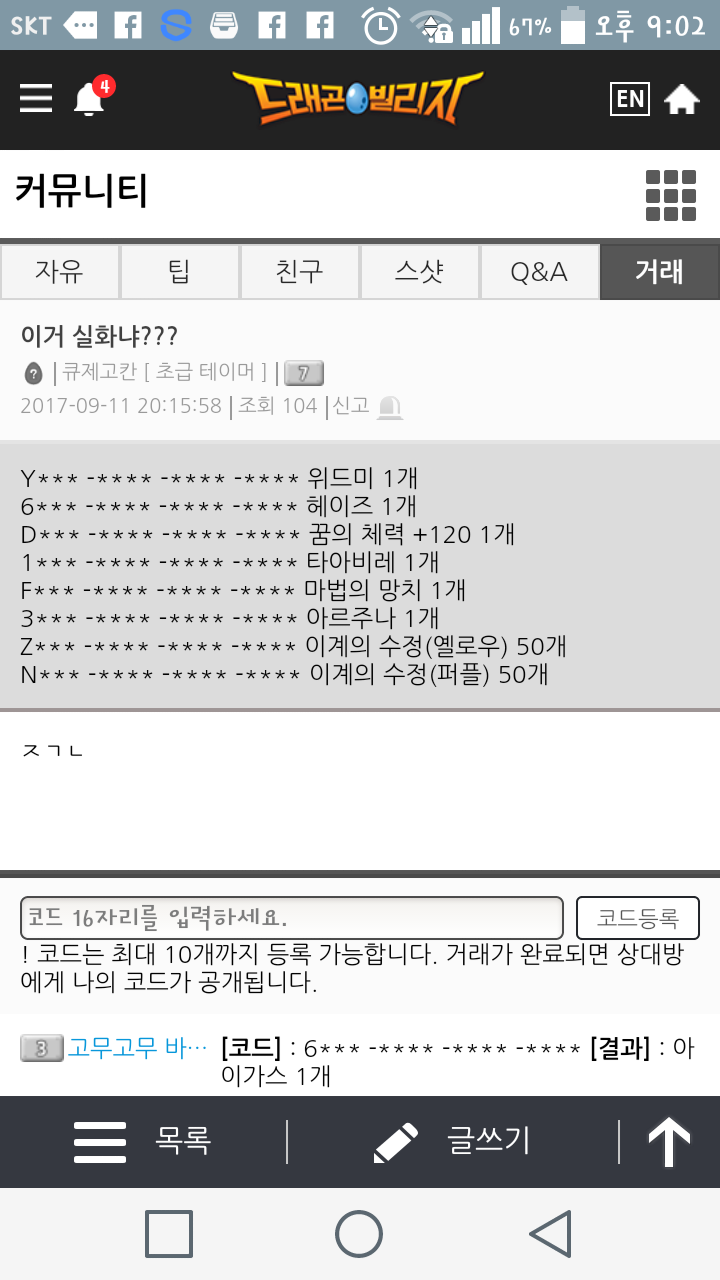Go to the home page icon

(x=682, y=98)
